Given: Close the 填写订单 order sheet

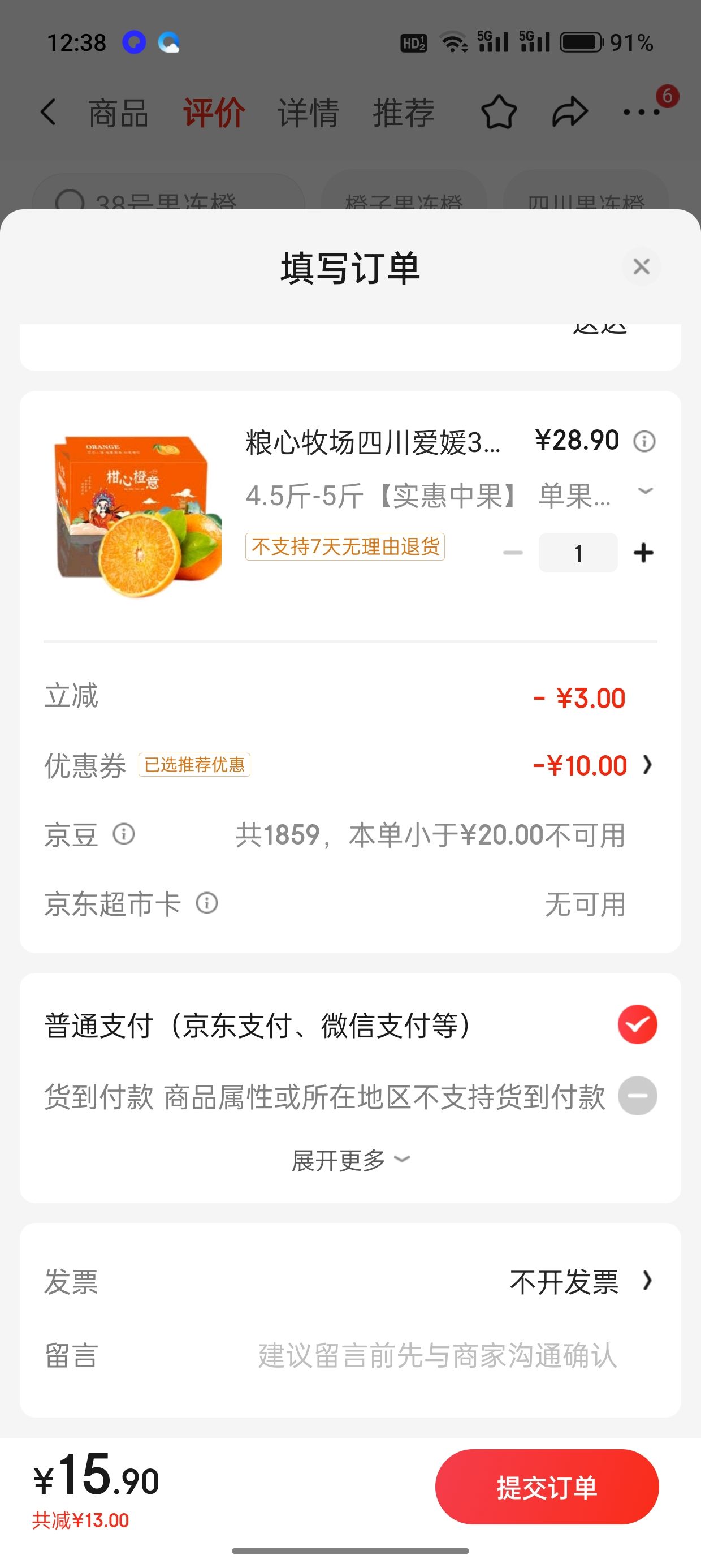Looking at the screenshot, I should pyautogui.click(x=641, y=266).
